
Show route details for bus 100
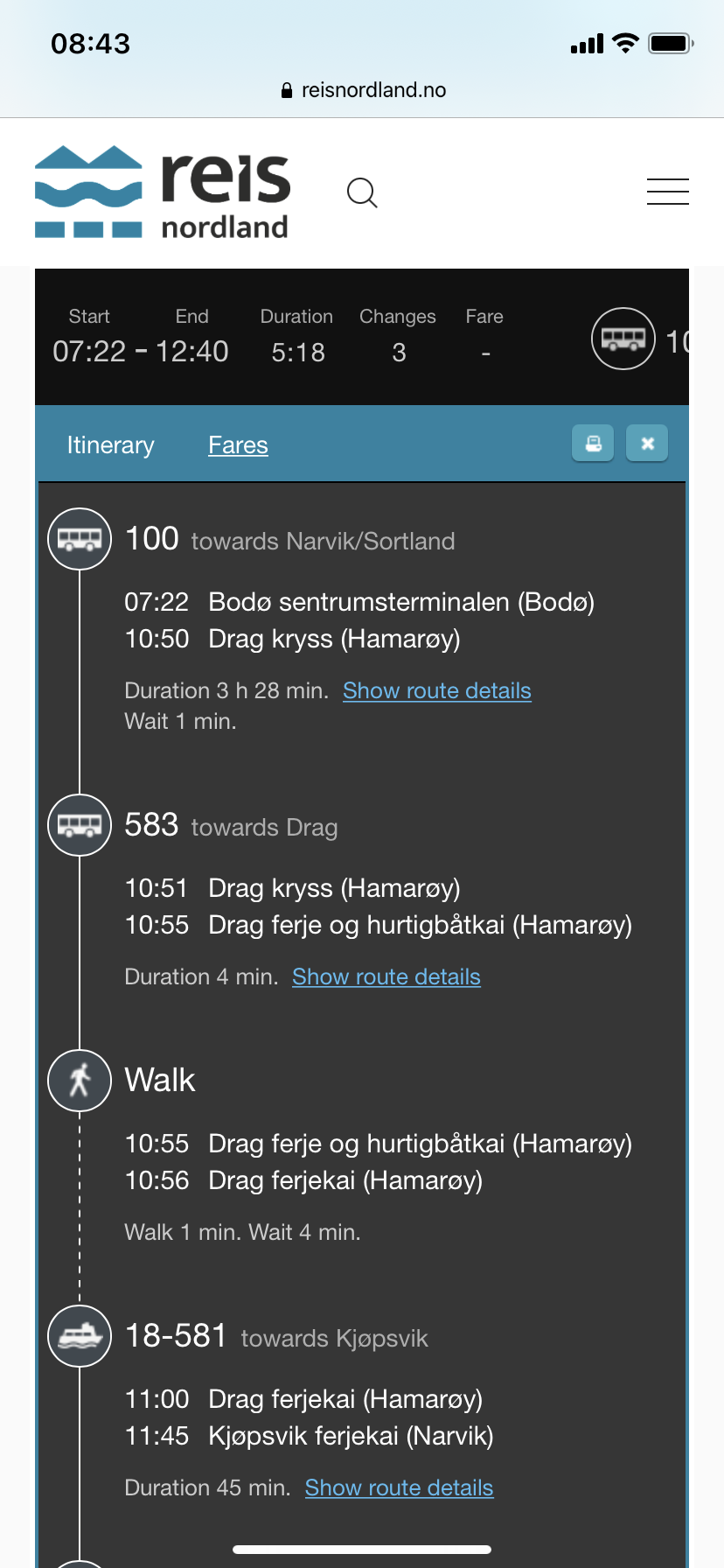pos(436,690)
